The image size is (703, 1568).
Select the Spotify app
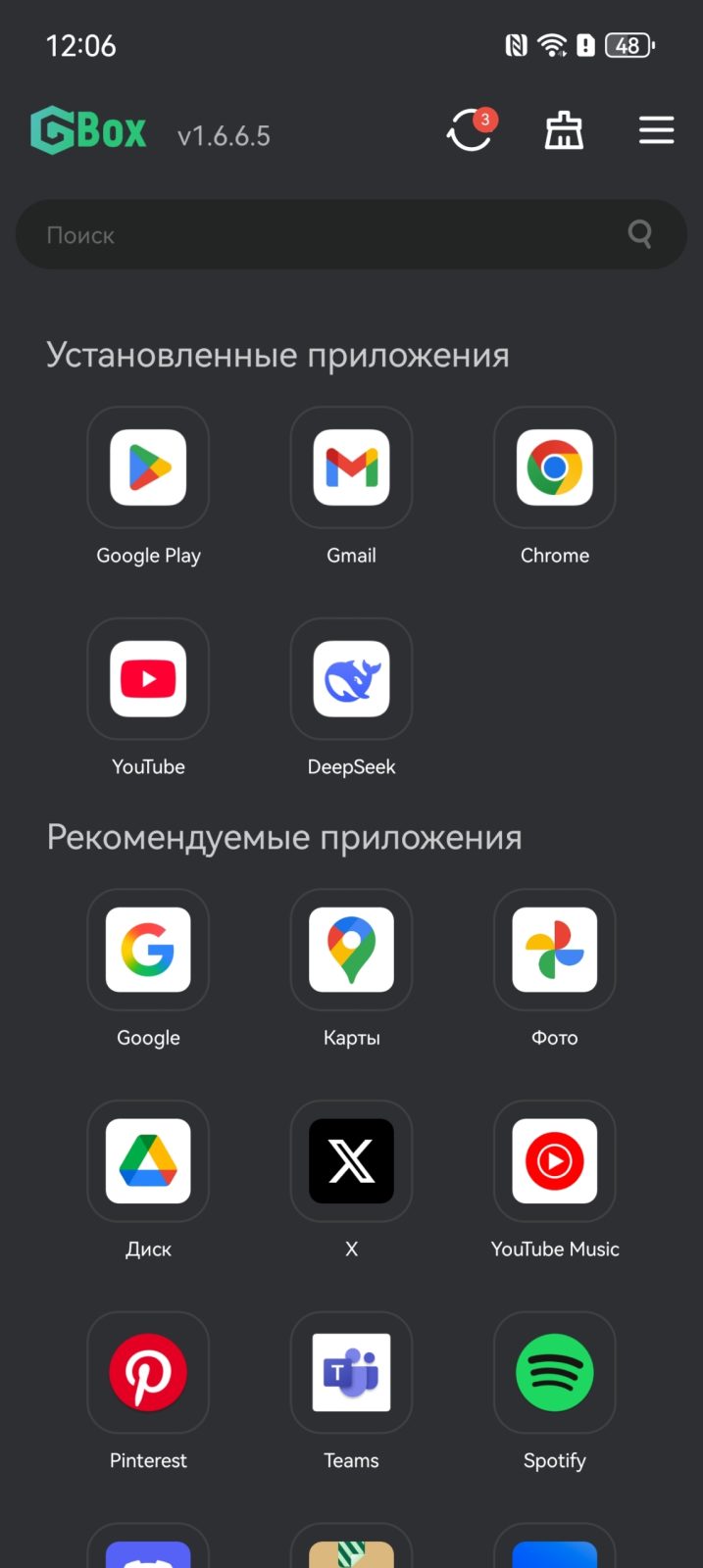(554, 1373)
